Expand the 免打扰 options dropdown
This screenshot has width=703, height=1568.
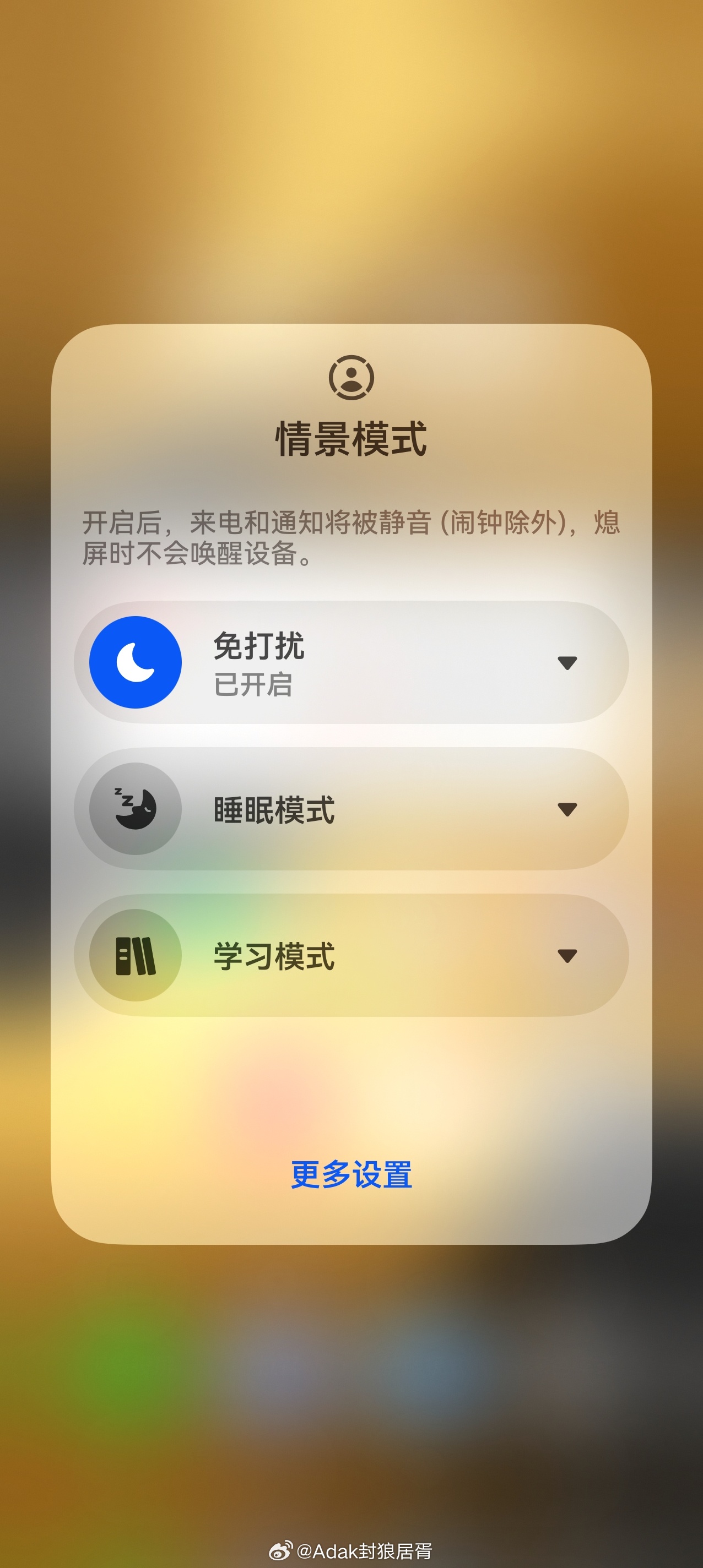(x=568, y=663)
